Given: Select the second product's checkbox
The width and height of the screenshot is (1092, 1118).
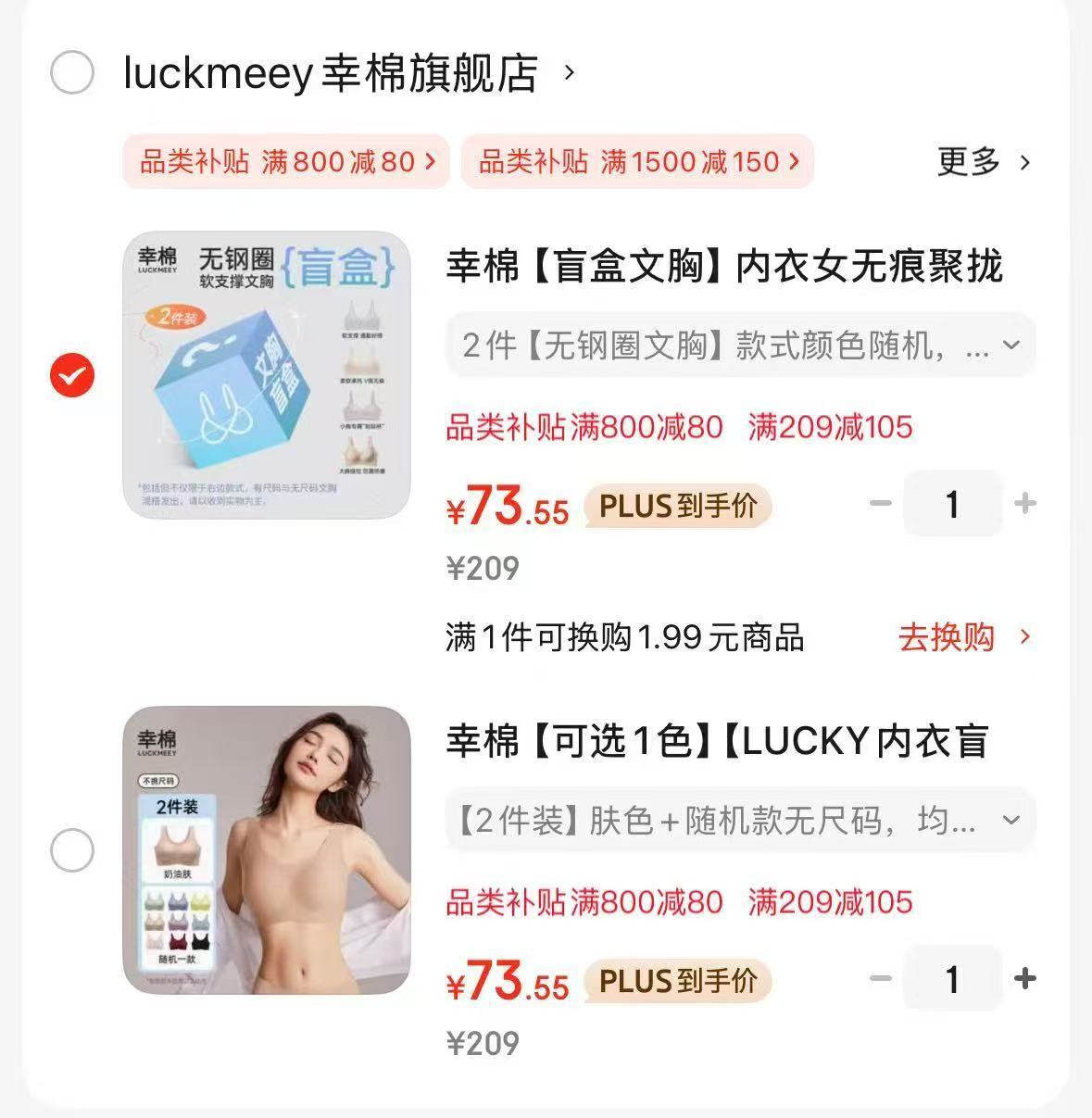Looking at the screenshot, I should (73, 849).
